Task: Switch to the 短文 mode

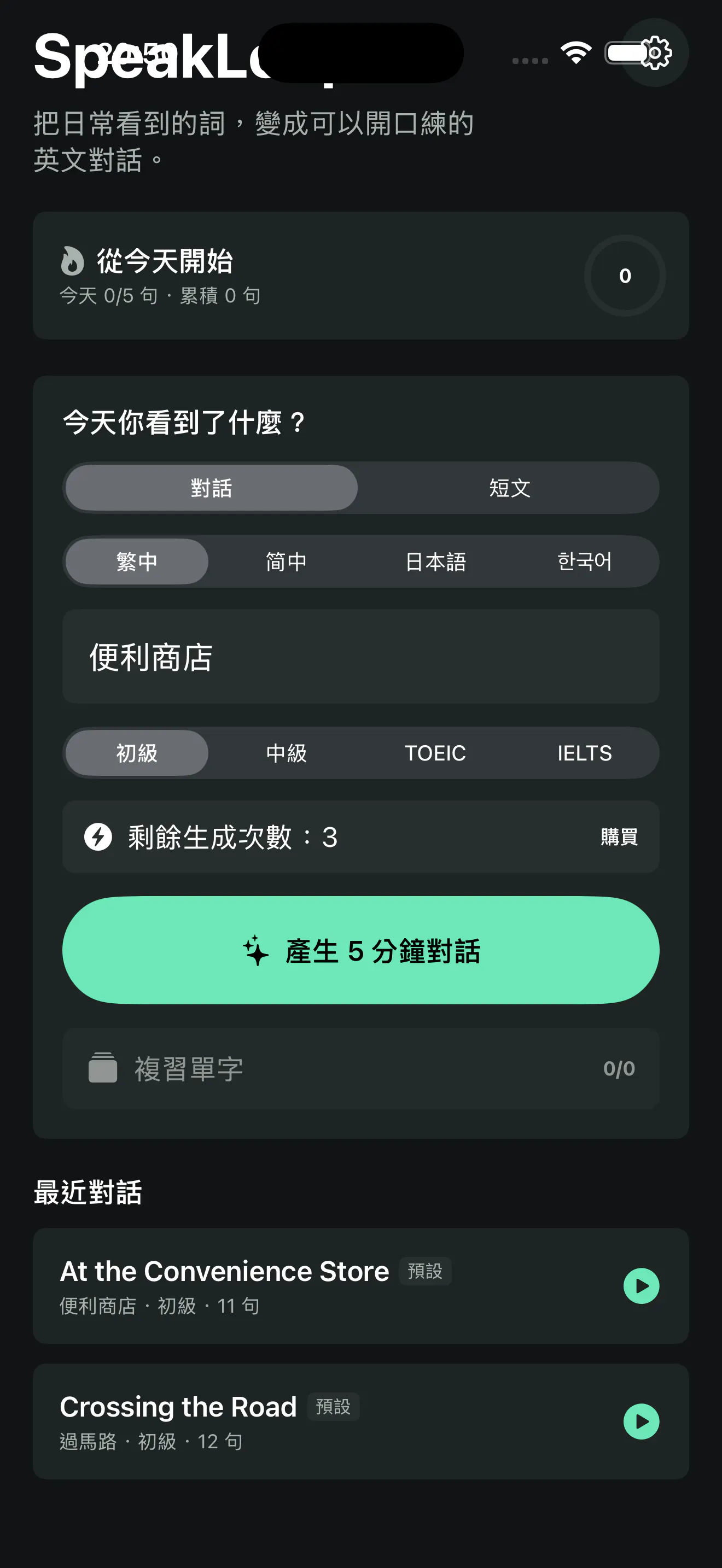Action: pyautogui.click(x=510, y=488)
